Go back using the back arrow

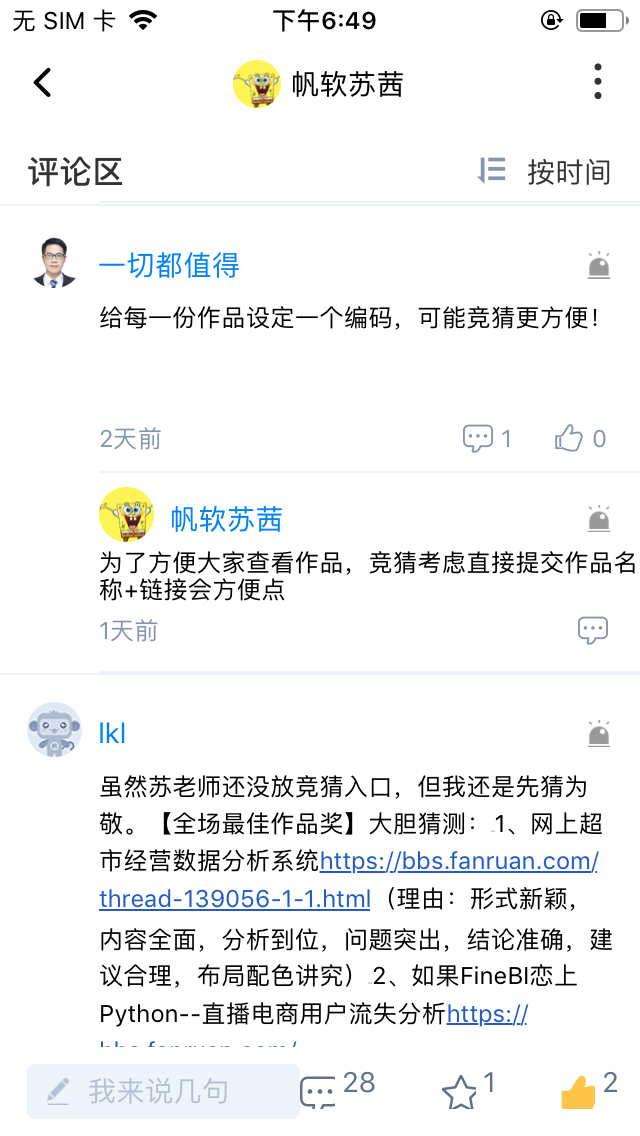click(x=42, y=82)
